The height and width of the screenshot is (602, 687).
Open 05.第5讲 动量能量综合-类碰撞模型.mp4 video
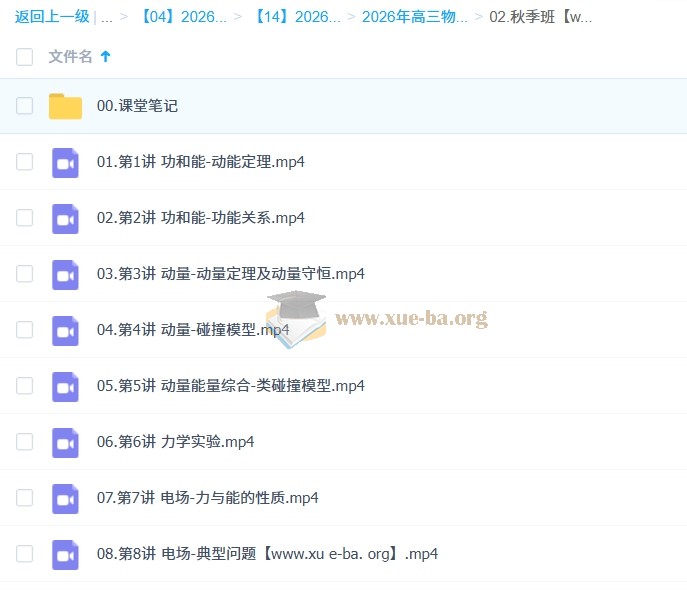(230, 386)
